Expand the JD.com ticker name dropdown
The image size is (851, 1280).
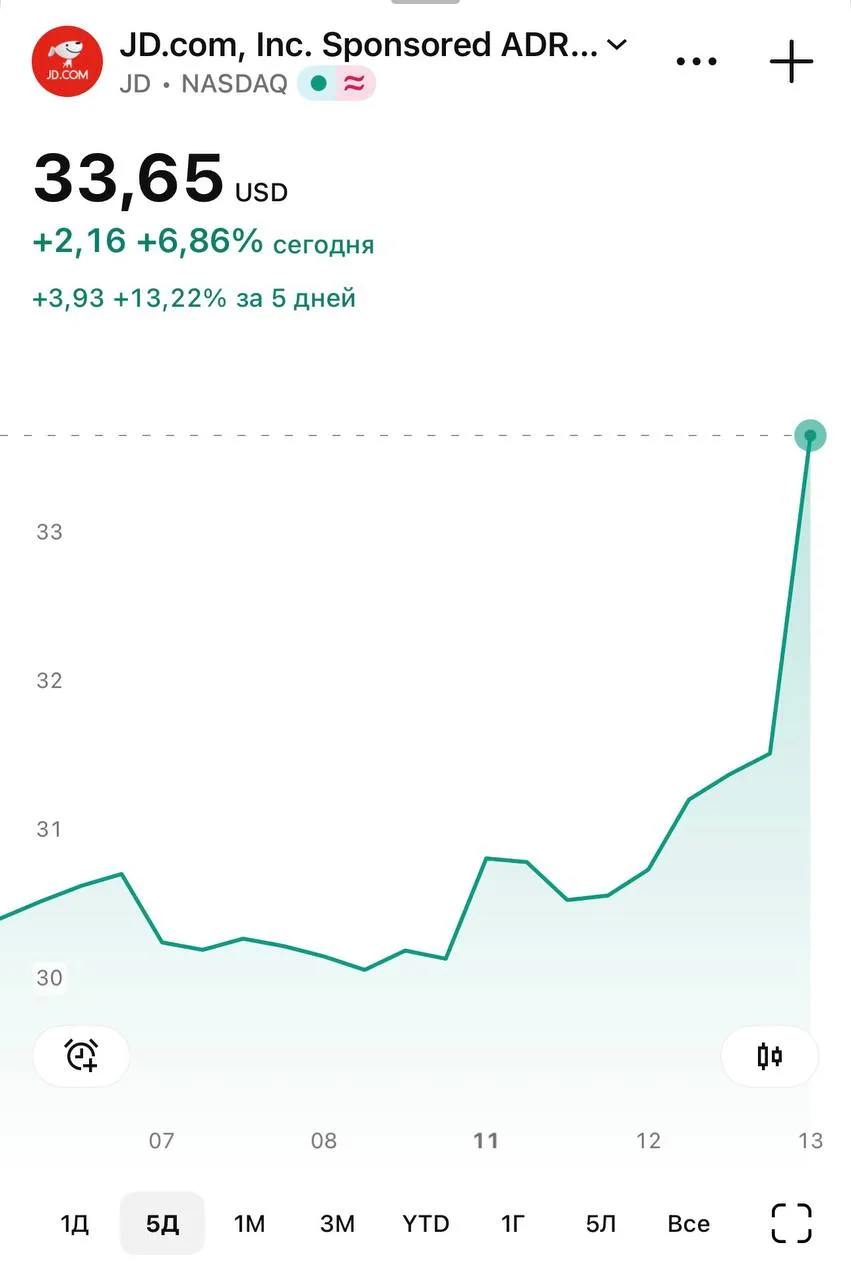[617, 45]
